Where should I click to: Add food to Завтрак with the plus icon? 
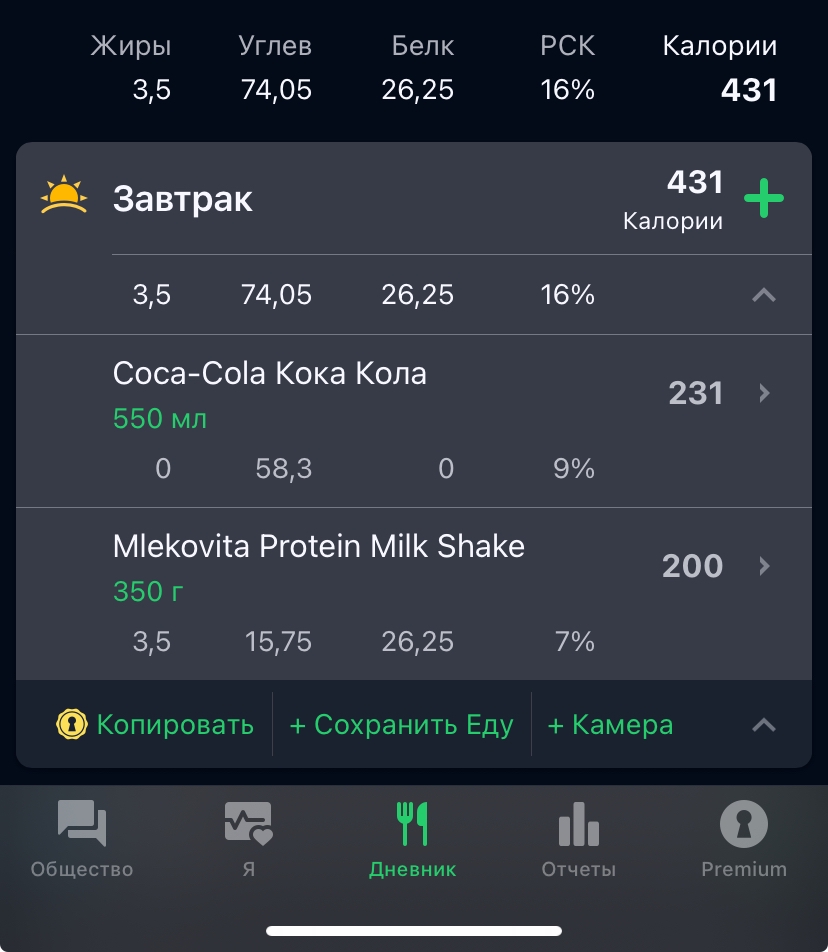coord(764,199)
